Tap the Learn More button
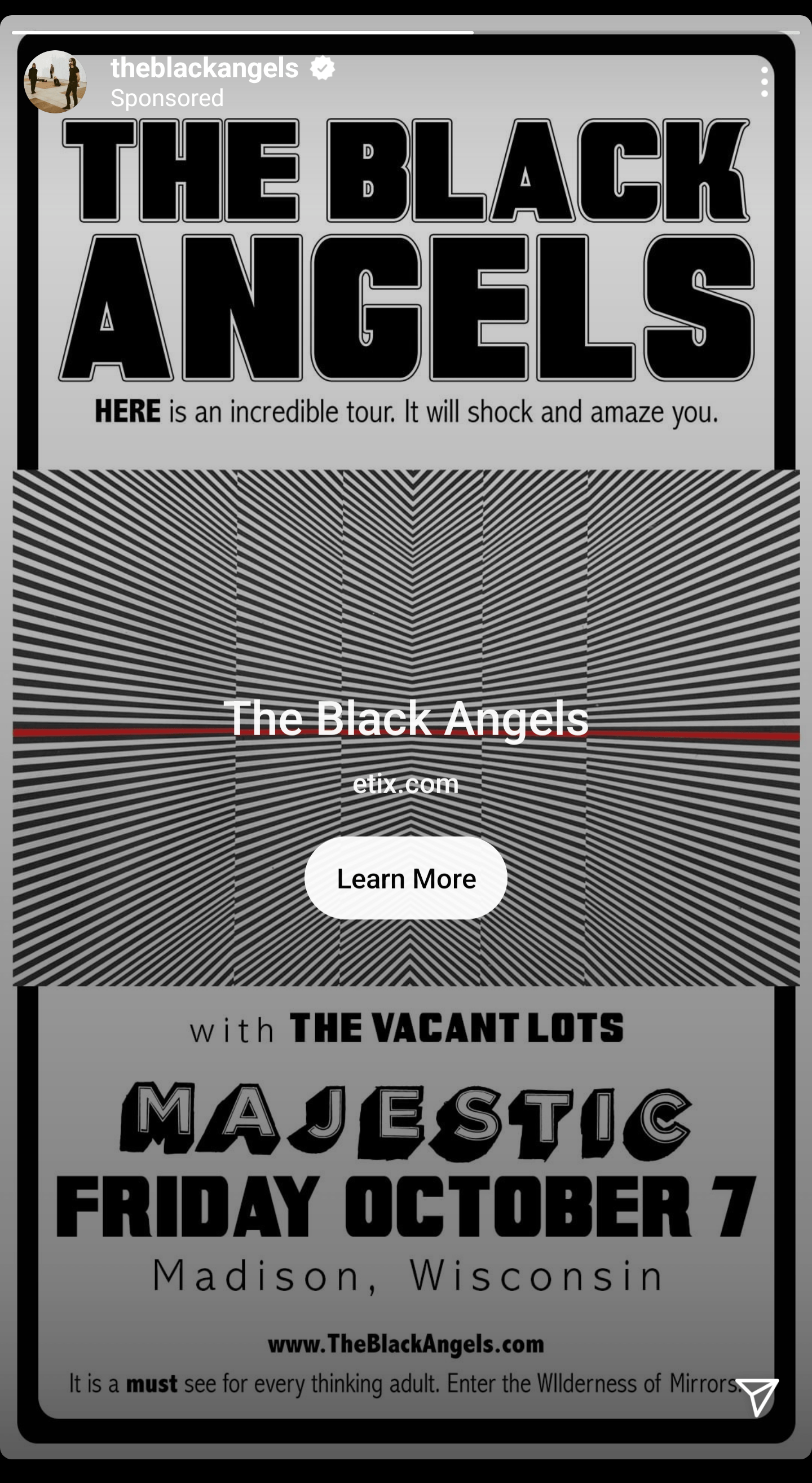This screenshot has height=1483, width=812. 405,878
